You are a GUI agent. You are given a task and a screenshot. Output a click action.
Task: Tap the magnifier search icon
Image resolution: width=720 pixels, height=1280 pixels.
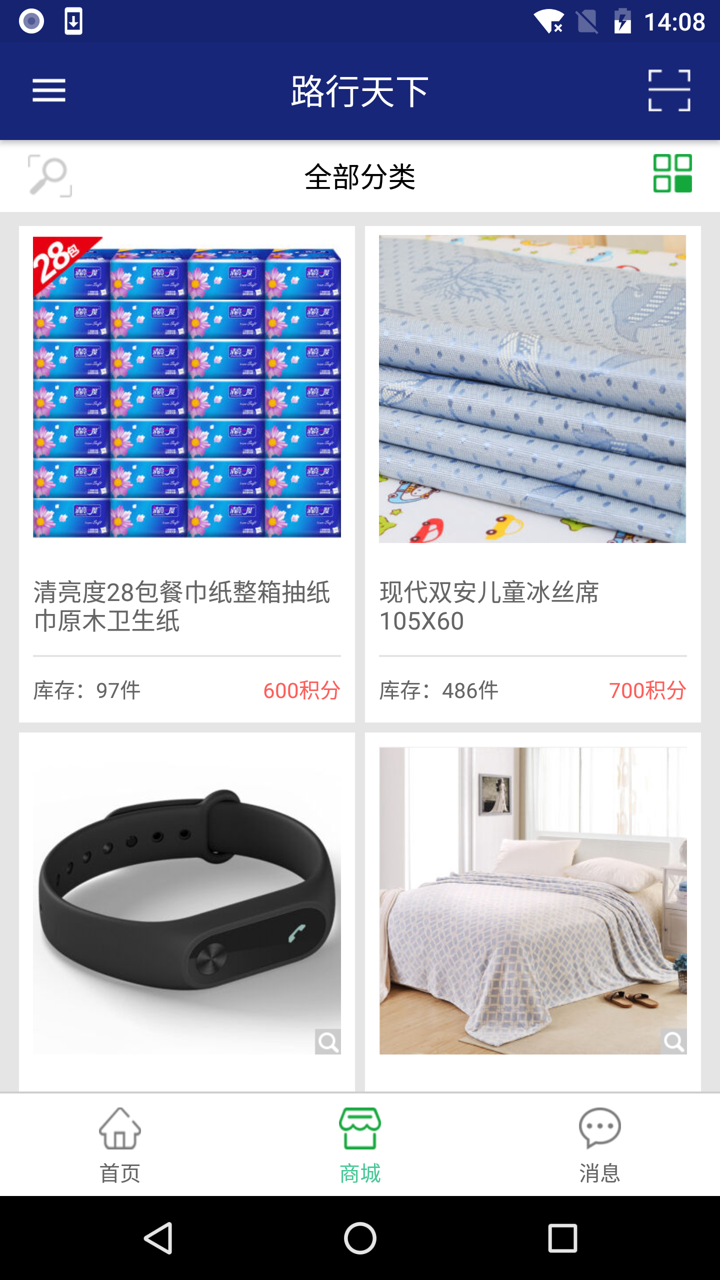pyautogui.click(x=49, y=177)
